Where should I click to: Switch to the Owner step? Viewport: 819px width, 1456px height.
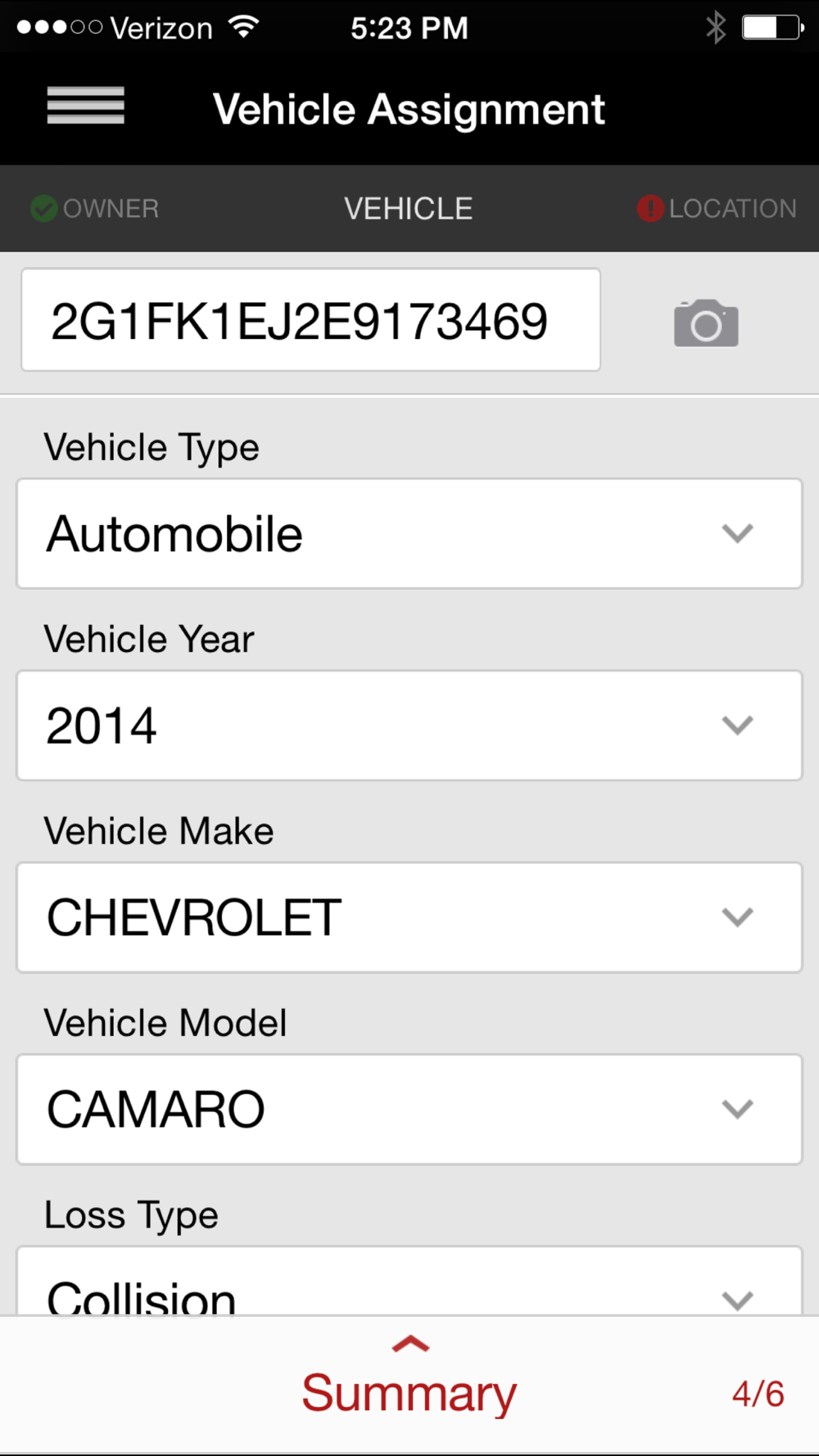click(x=95, y=209)
